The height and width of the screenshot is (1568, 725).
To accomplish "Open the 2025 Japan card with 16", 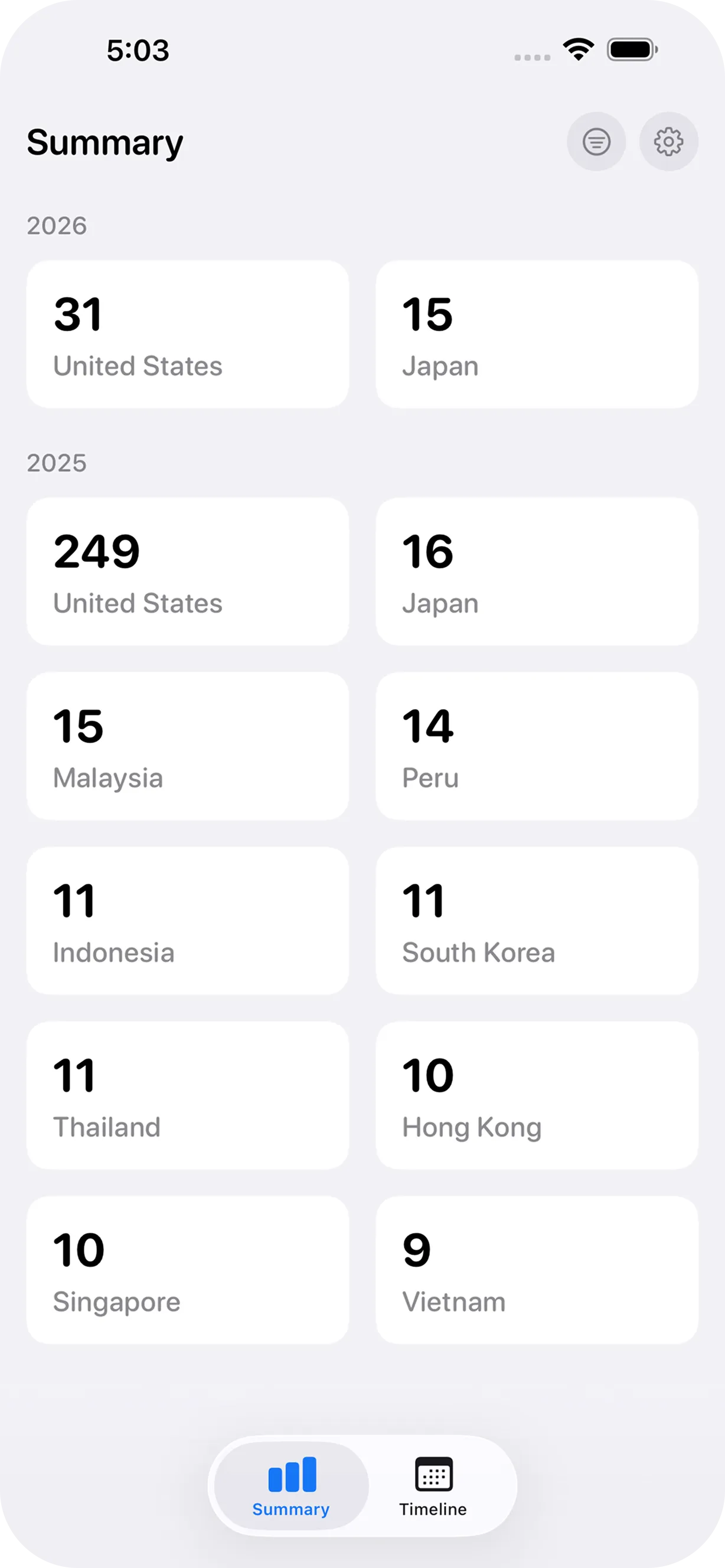I will tap(536, 571).
